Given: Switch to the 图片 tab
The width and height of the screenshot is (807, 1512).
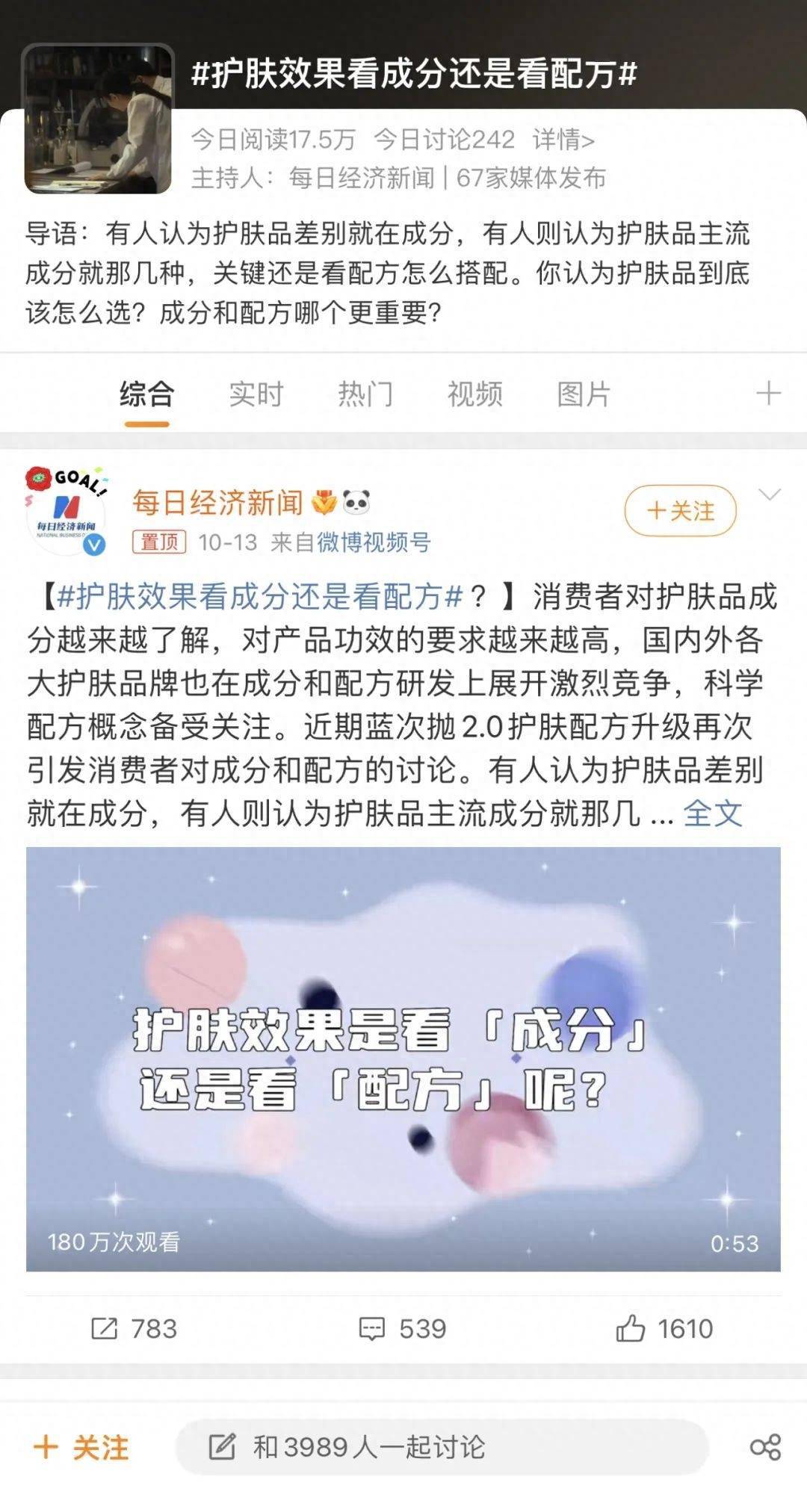Looking at the screenshot, I should [x=584, y=394].
